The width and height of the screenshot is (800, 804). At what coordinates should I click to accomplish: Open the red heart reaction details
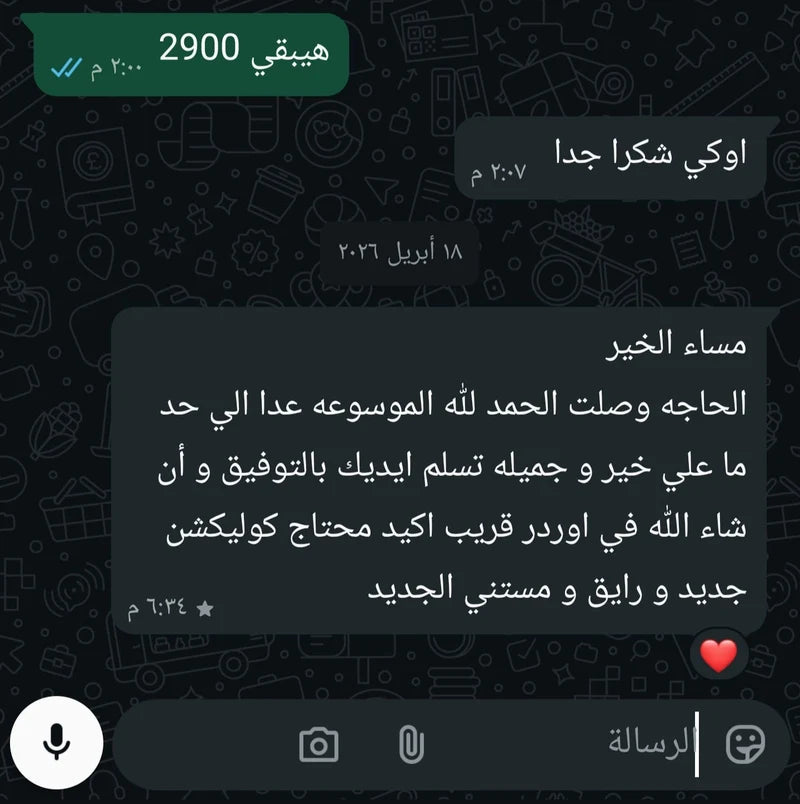pos(718,655)
